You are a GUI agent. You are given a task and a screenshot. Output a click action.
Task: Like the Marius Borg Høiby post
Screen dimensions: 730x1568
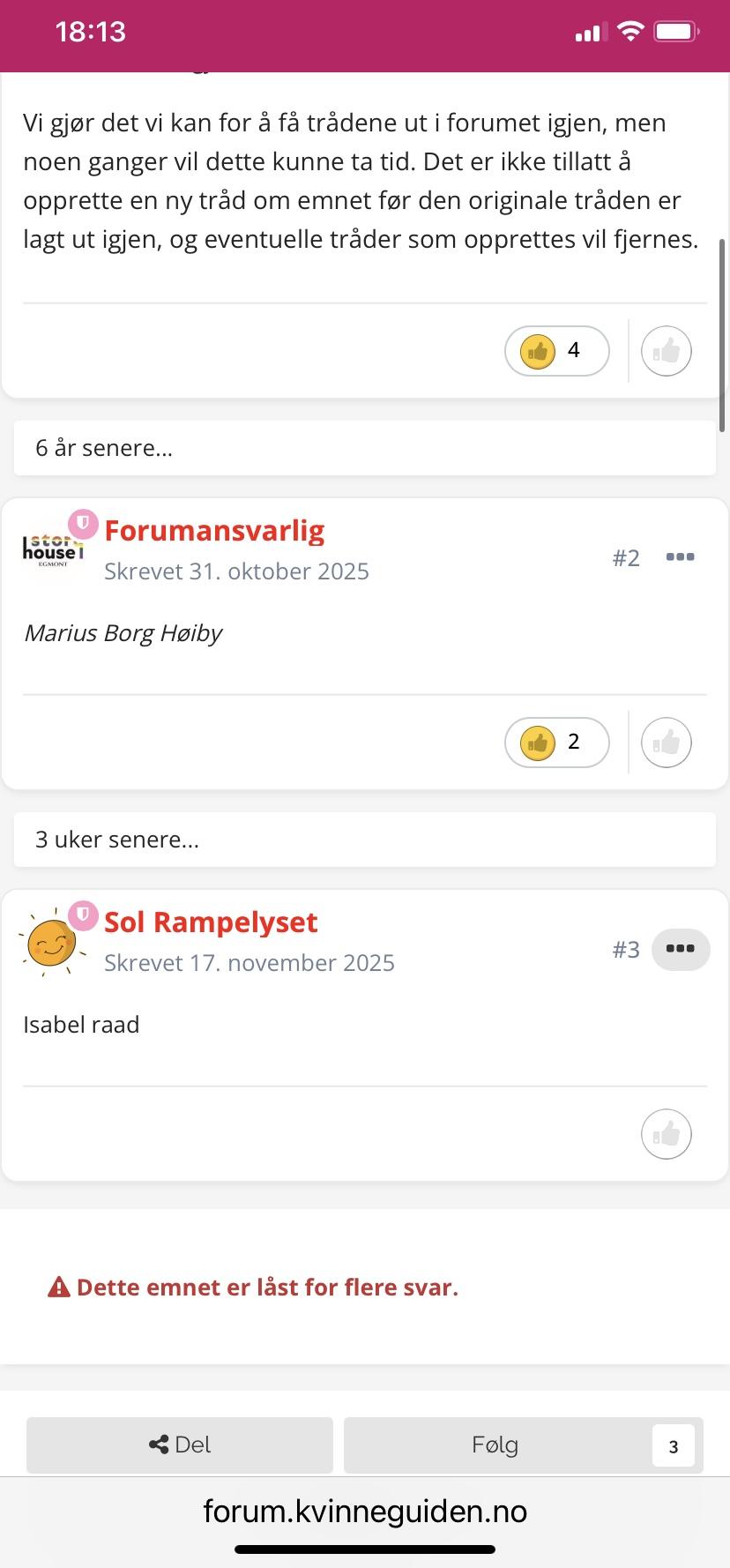pyautogui.click(x=666, y=743)
